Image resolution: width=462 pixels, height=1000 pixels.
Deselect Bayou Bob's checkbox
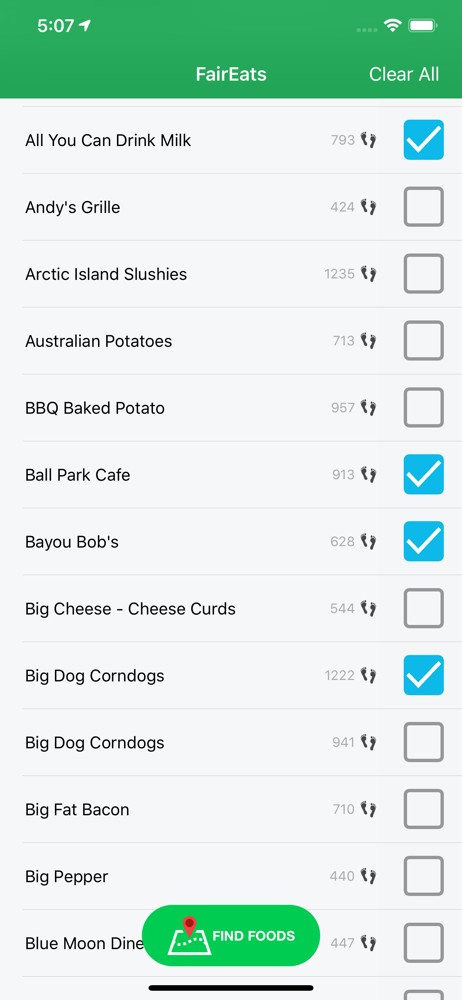click(x=424, y=541)
